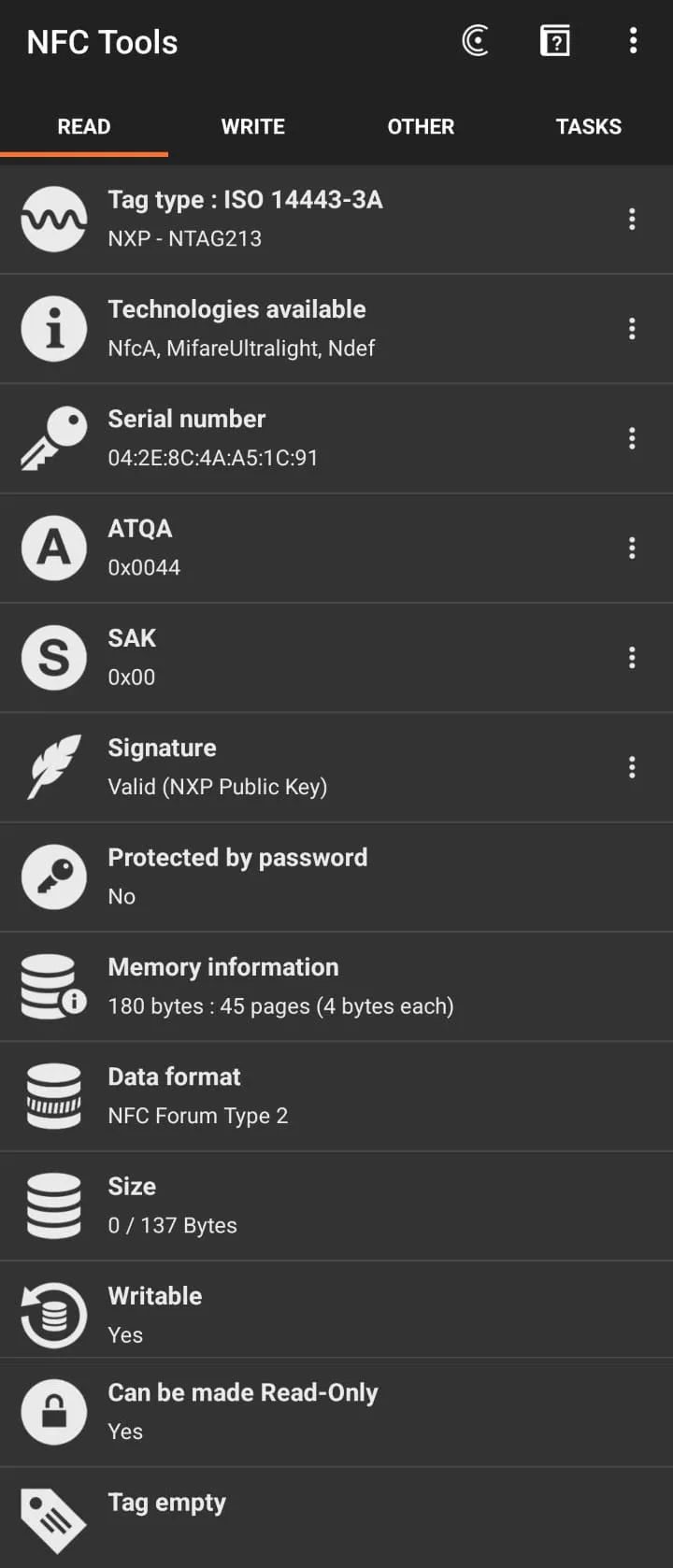Open options for SAK row
The height and width of the screenshot is (1568, 673).
pos(632,658)
